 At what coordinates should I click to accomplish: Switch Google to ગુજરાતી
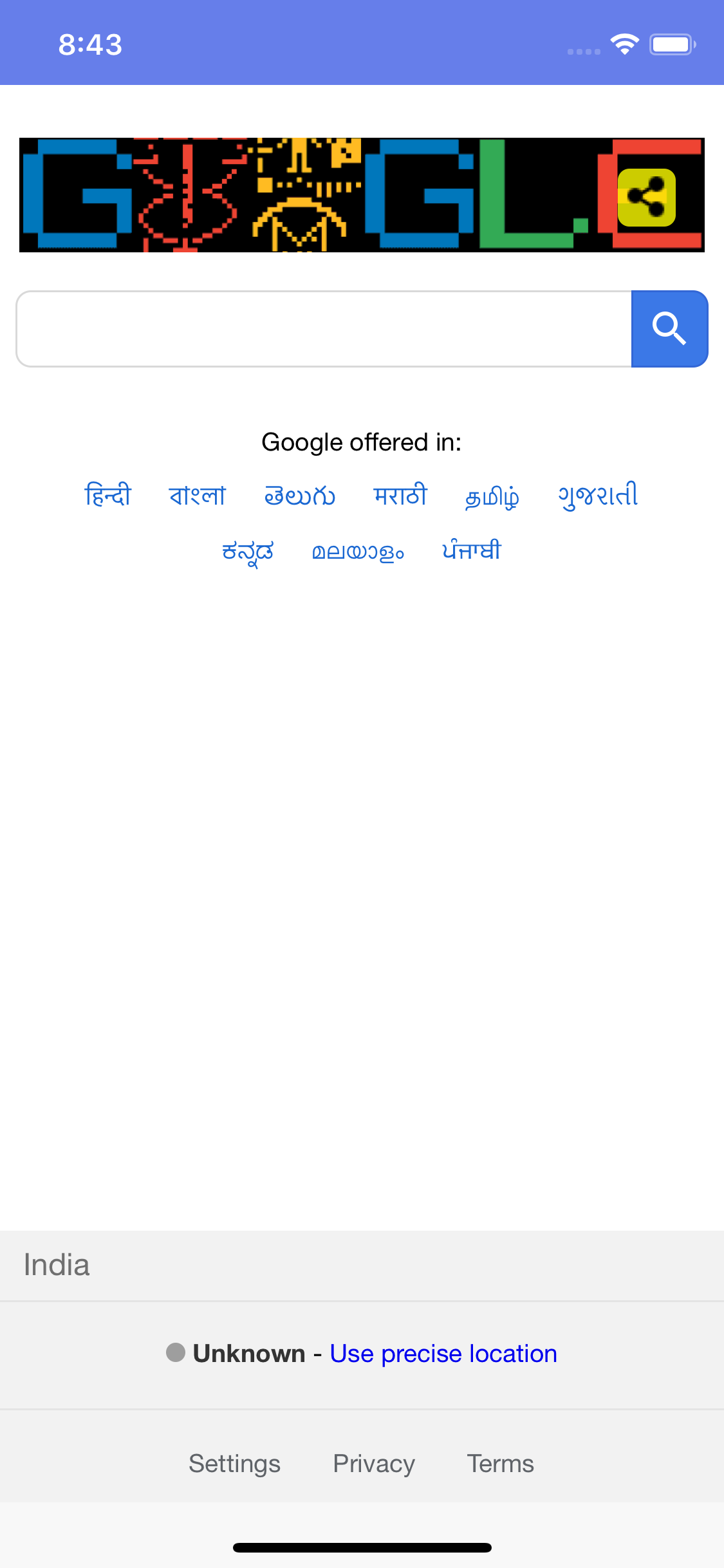598,496
